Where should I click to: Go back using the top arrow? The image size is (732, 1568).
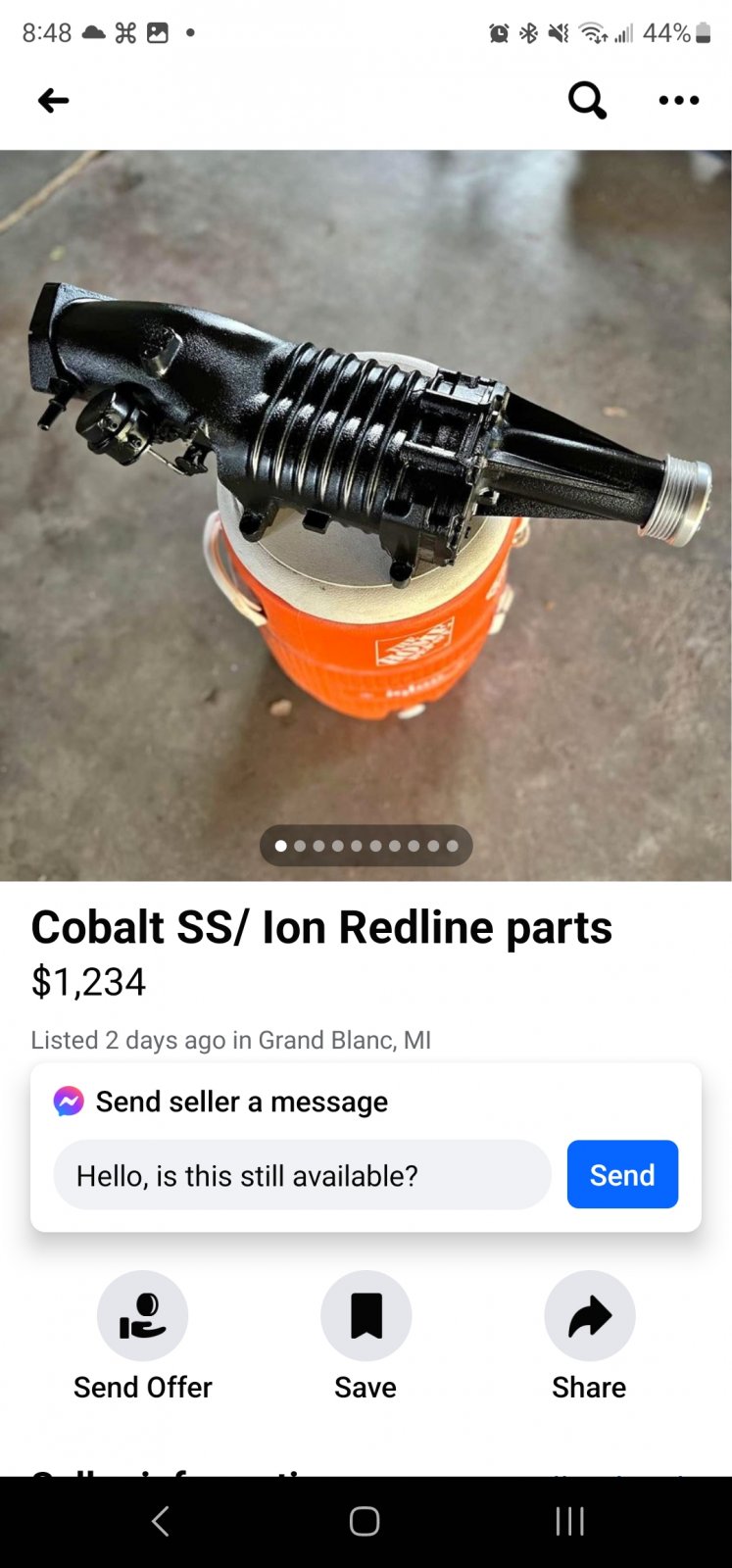coord(53,100)
